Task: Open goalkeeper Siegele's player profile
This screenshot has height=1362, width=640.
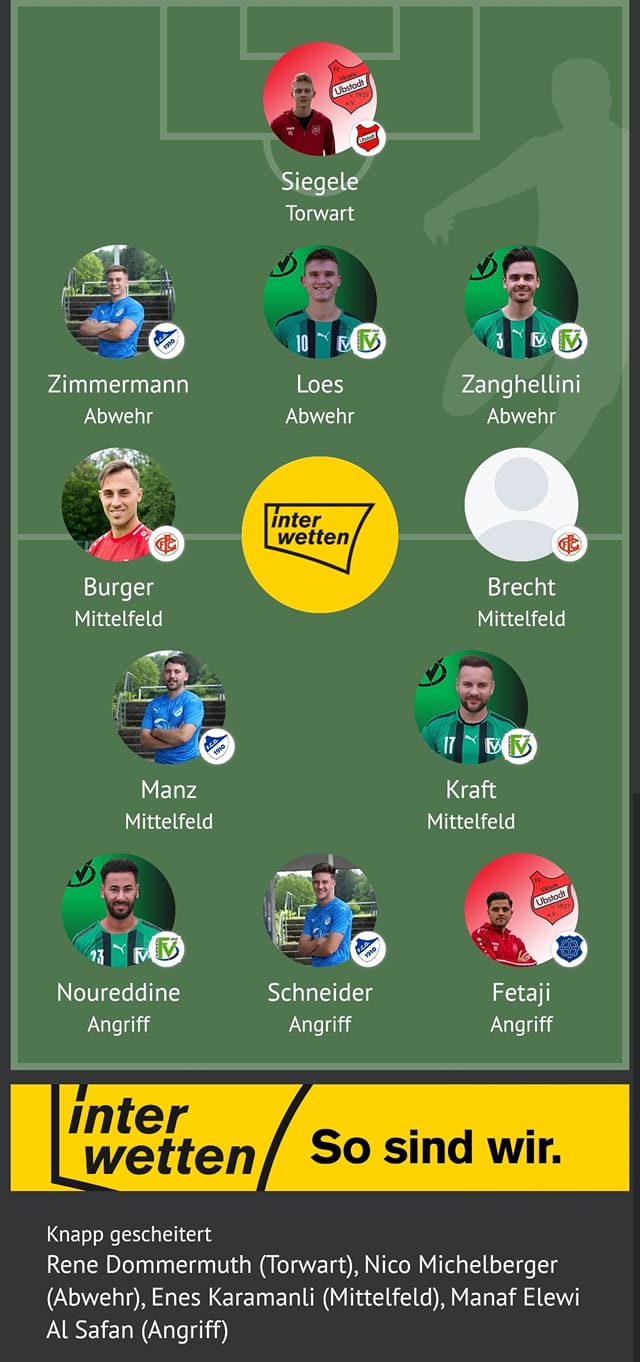Action: [x=319, y=99]
